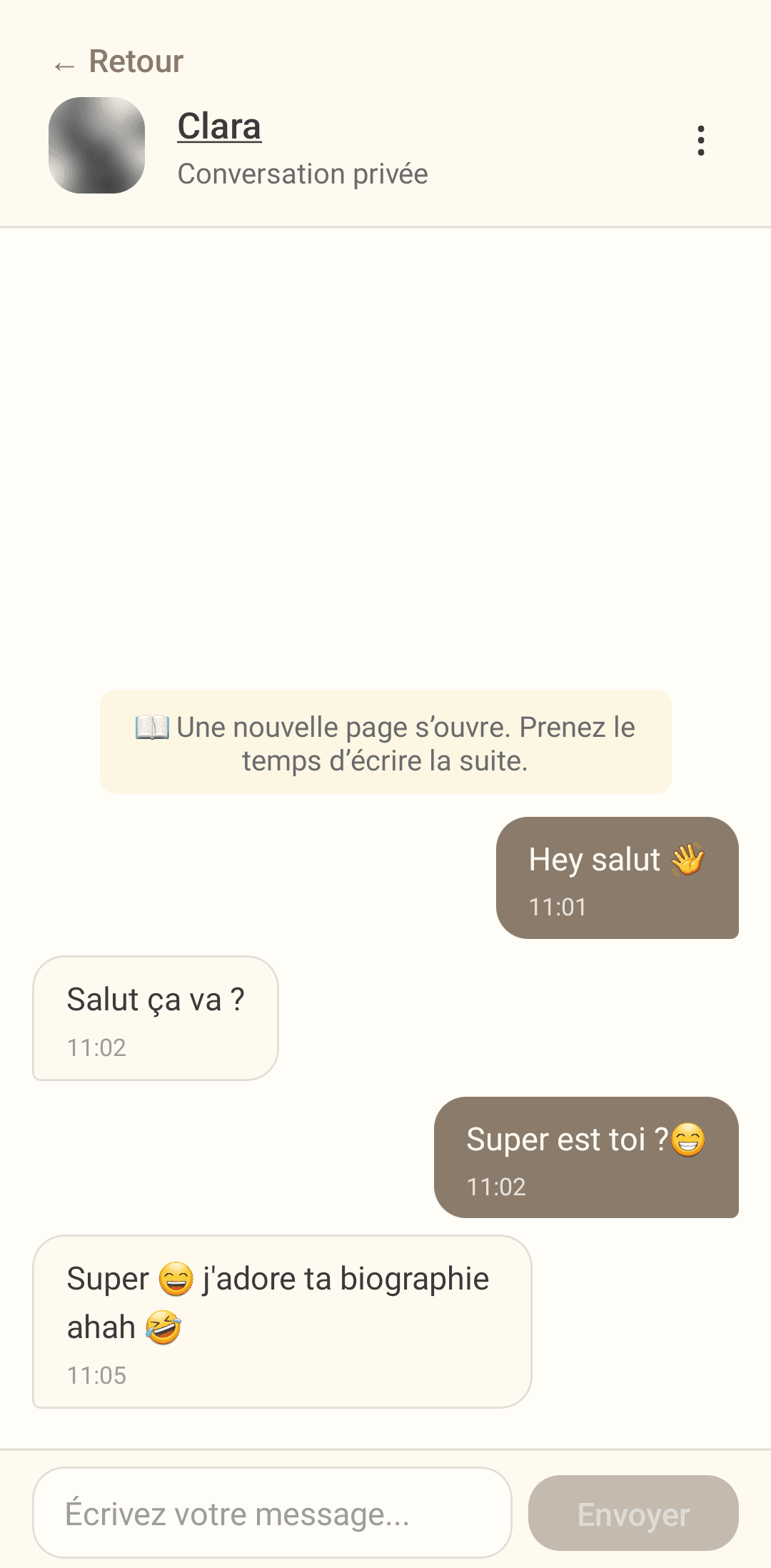
Task: Click the 11:01 timestamp
Action: 558,907
